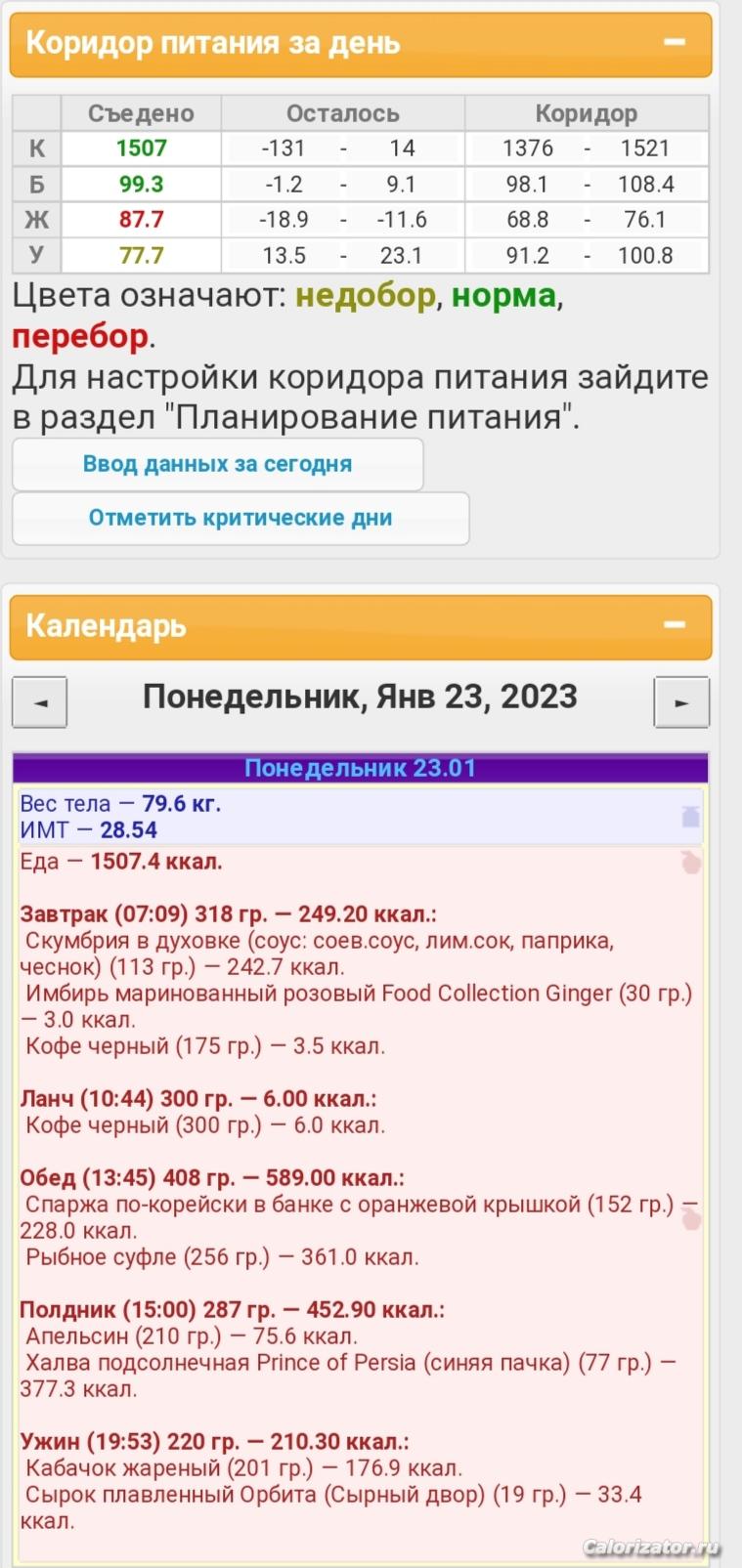Tap Отметить критические дни button
742x1568 pixels.
pyautogui.click(x=240, y=518)
